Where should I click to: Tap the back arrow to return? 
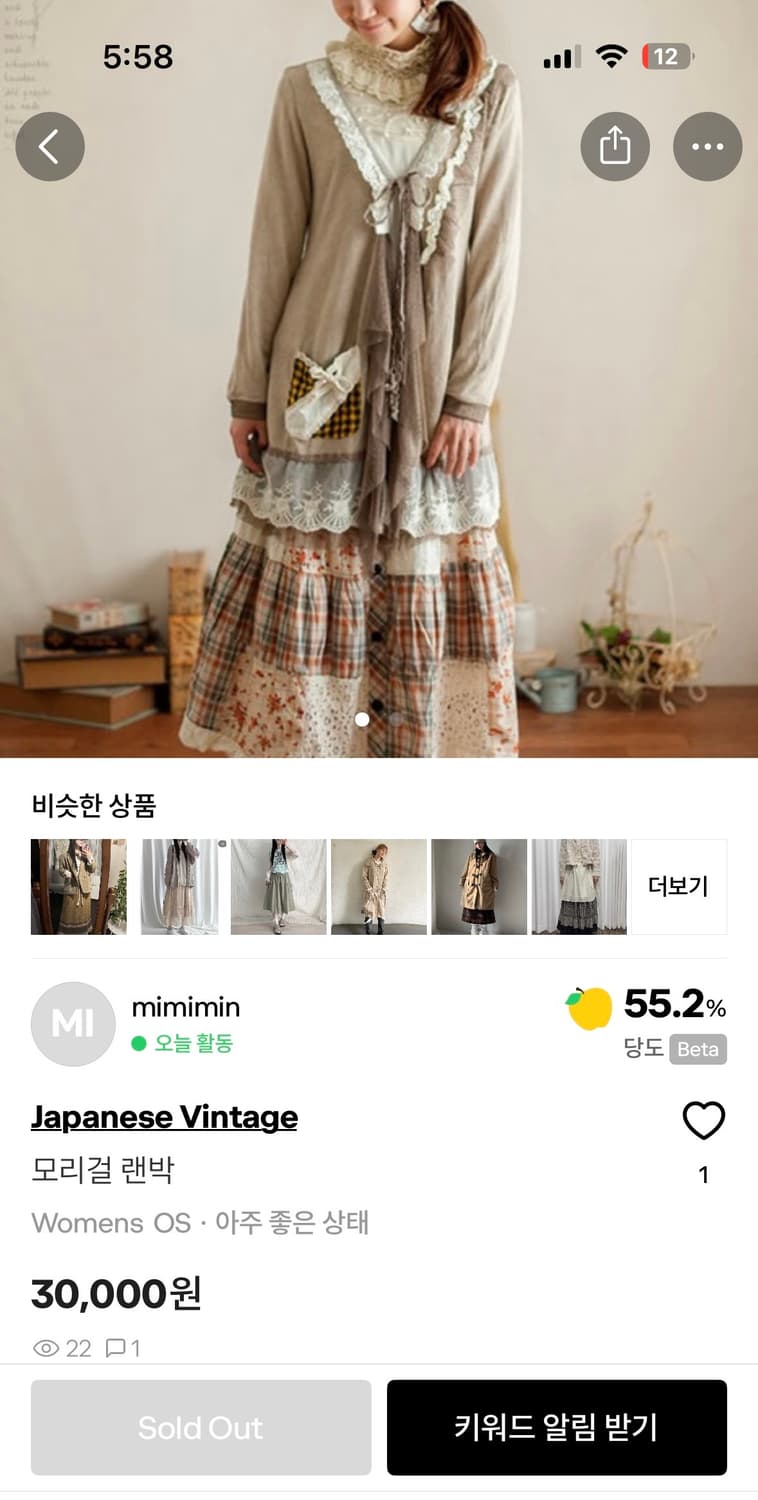50,146
